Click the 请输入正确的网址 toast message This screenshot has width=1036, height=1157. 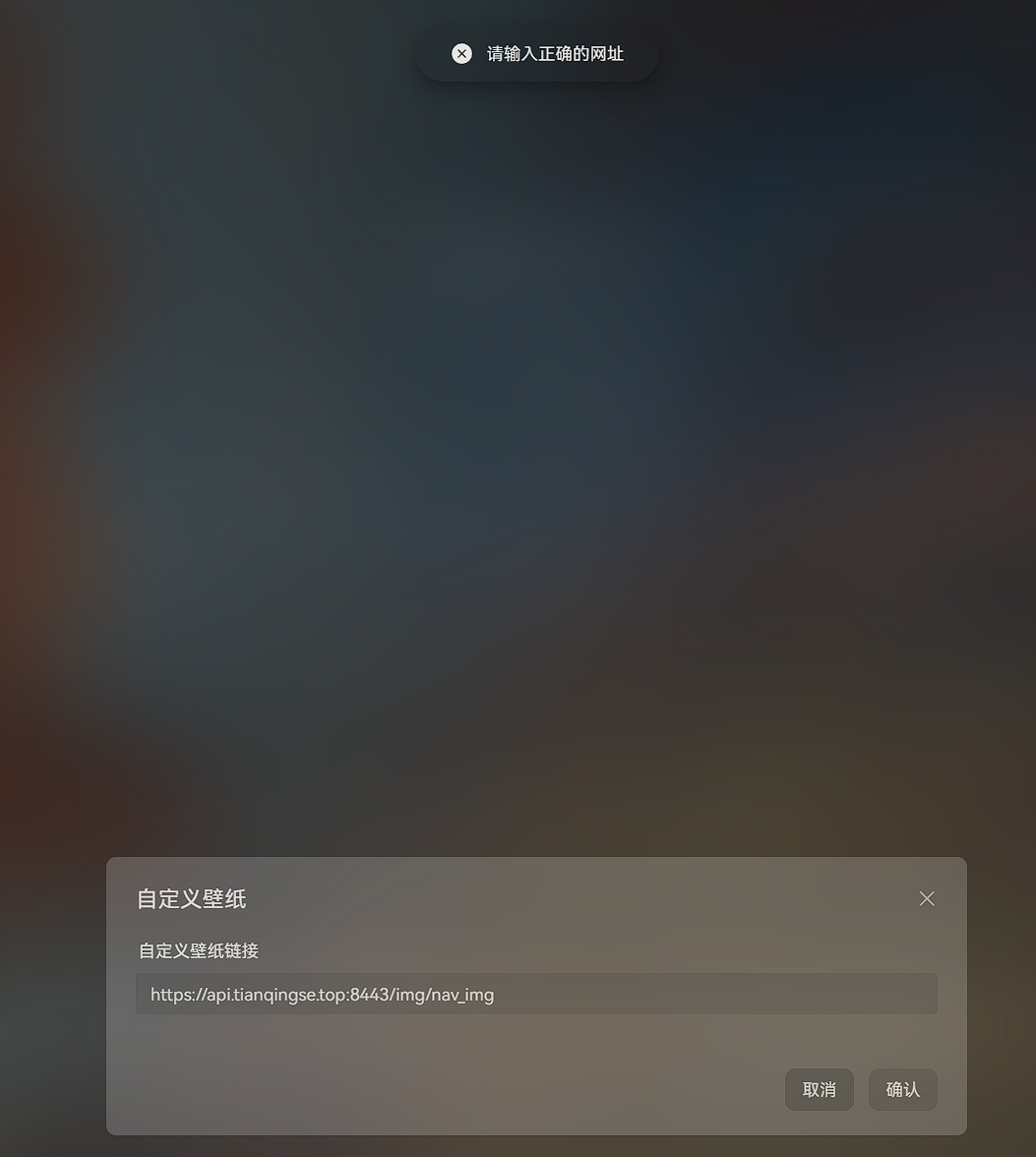(x=555, y=53)
